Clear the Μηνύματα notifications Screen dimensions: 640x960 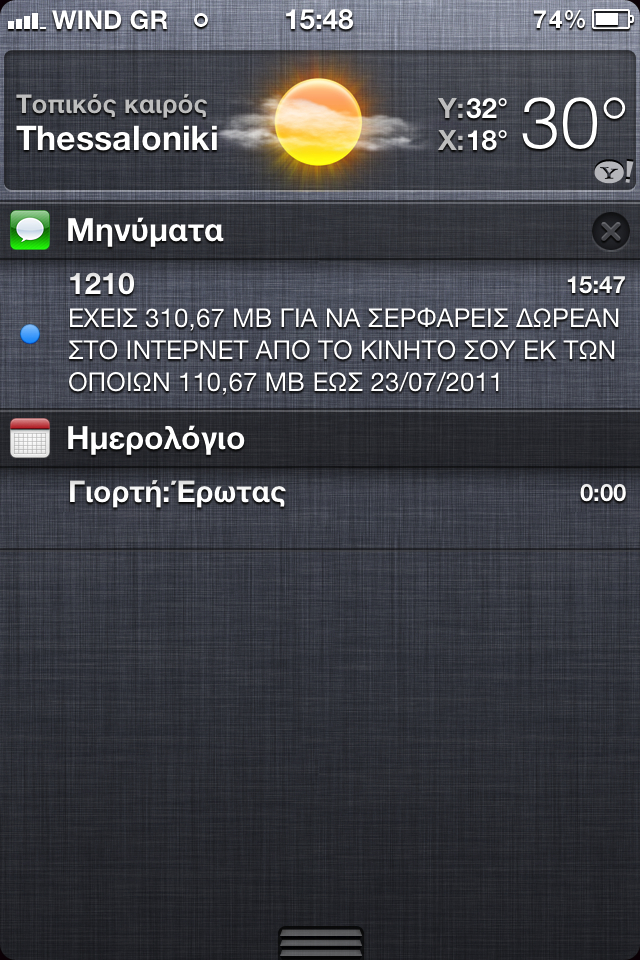pyautogui.click(x=609, y=232)
